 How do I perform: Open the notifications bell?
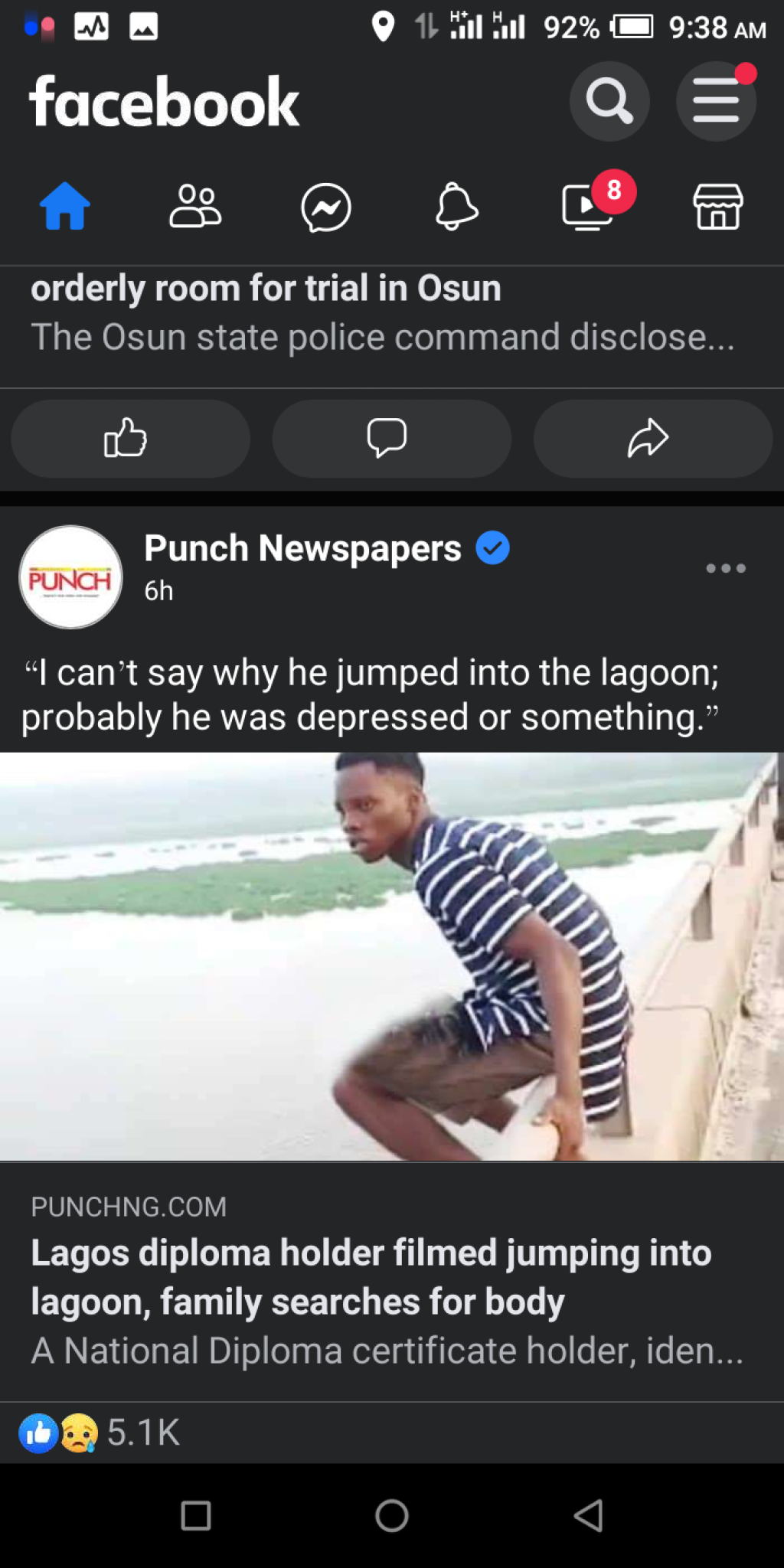click(456, 207)
